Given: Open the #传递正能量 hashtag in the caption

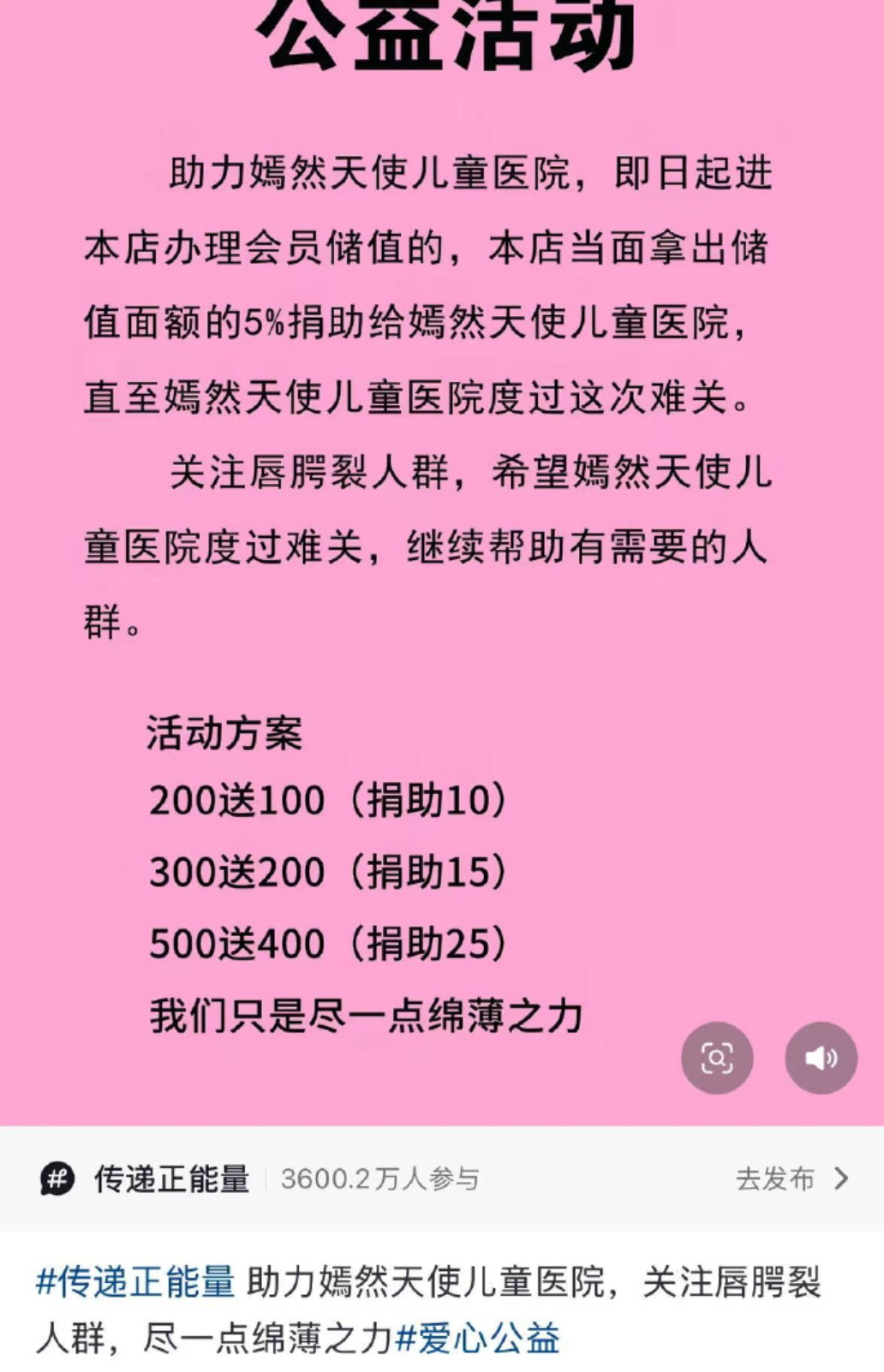Looking at the screenshot, I should [x=135, y=1283].
